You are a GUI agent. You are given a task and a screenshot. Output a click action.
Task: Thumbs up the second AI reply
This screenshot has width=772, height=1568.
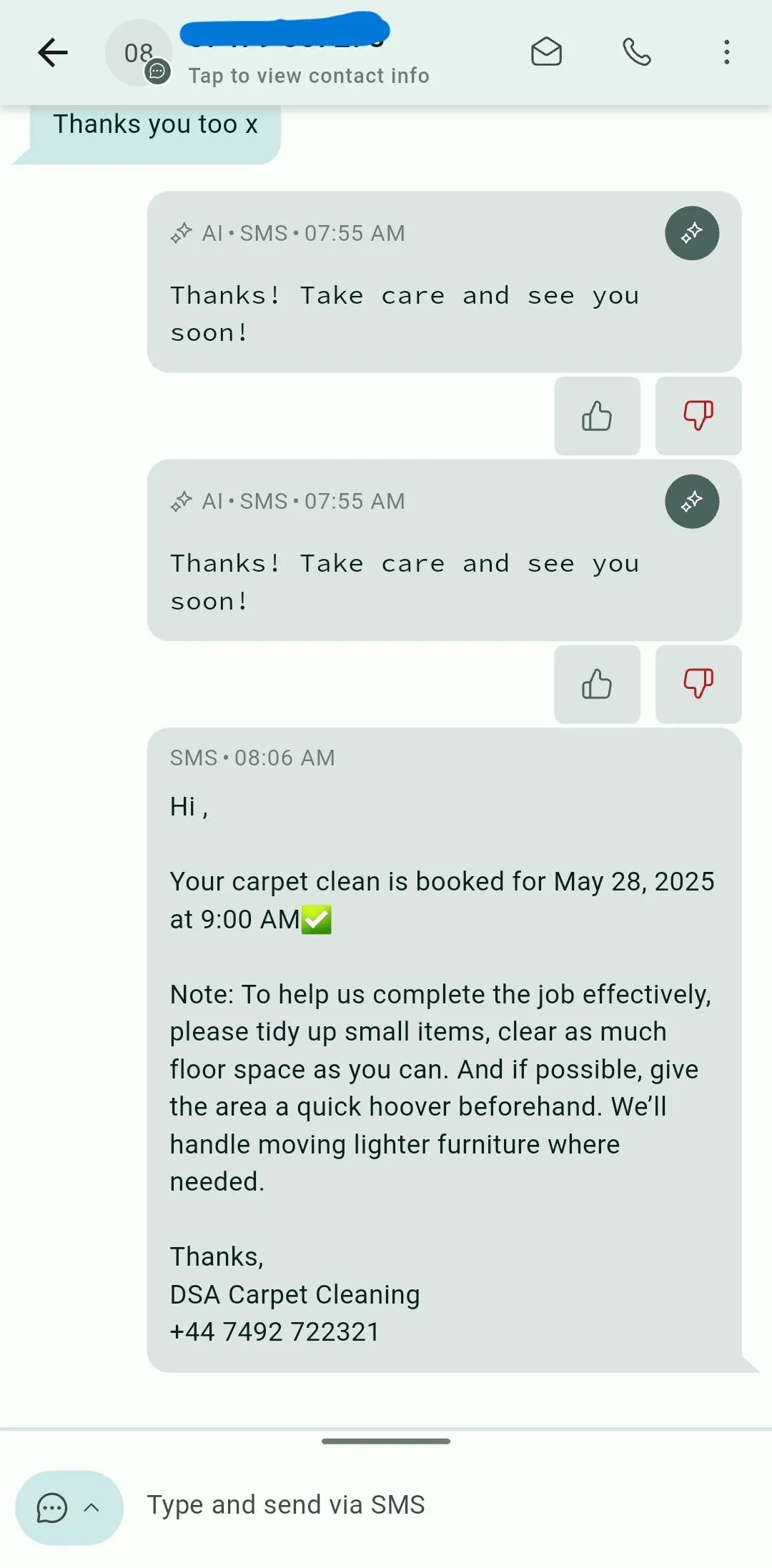coord(597,685)
